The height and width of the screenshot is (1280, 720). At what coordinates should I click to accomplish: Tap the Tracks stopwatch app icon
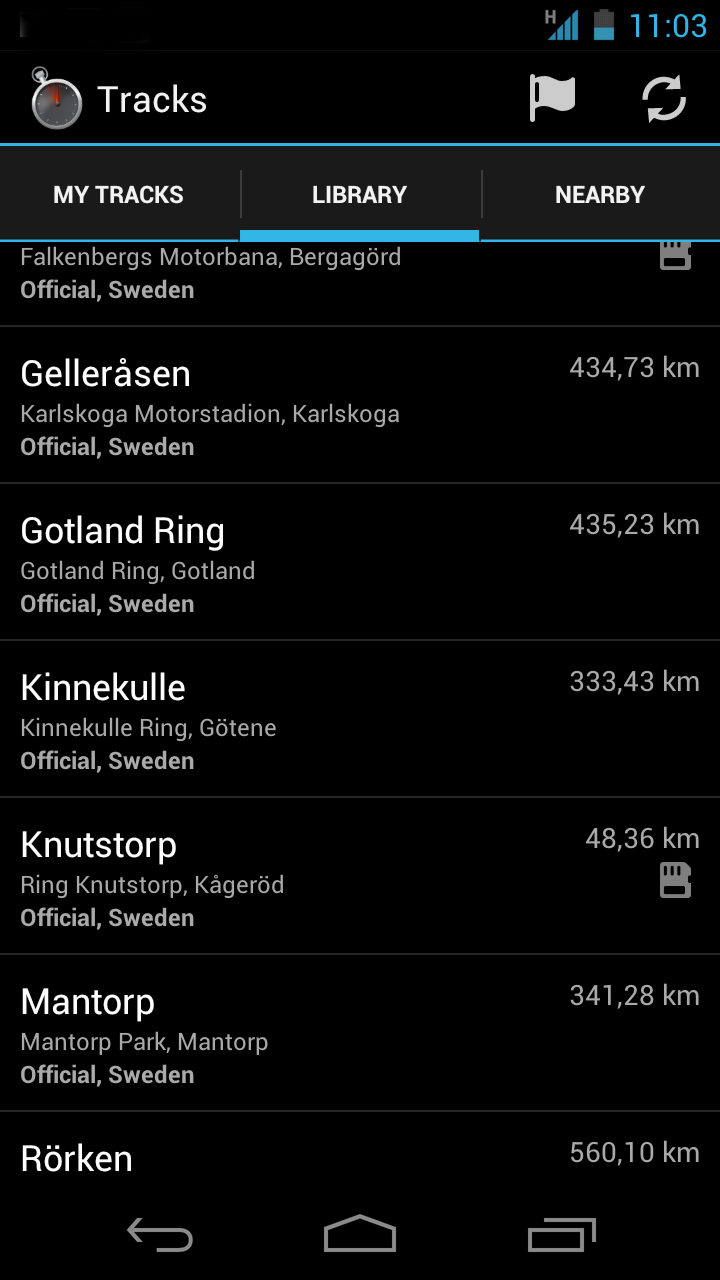click(x=56, y=99)
